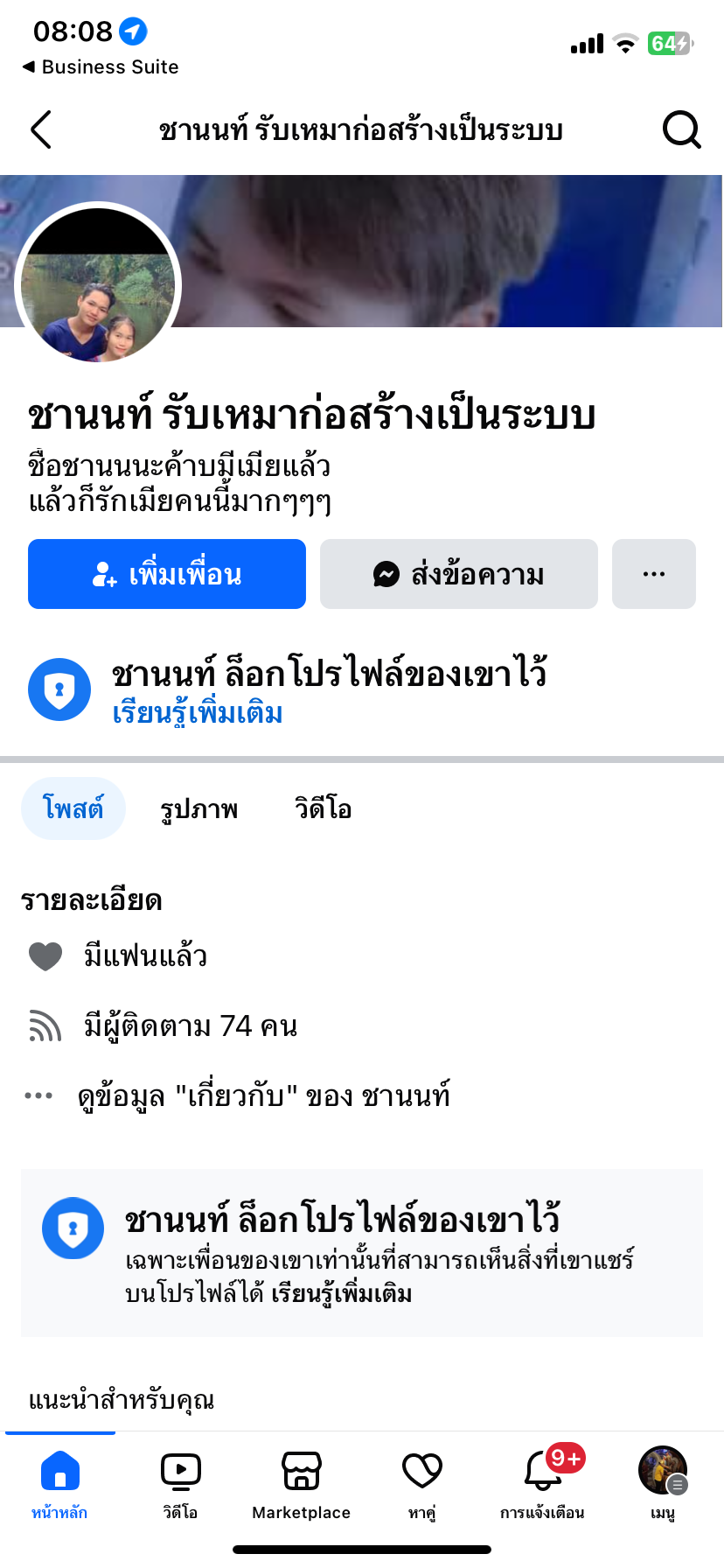Screen dimensions: 724x1568
Task: Tap the เพิ่มเพื่อน add friend button
Action: pos(167,574)
